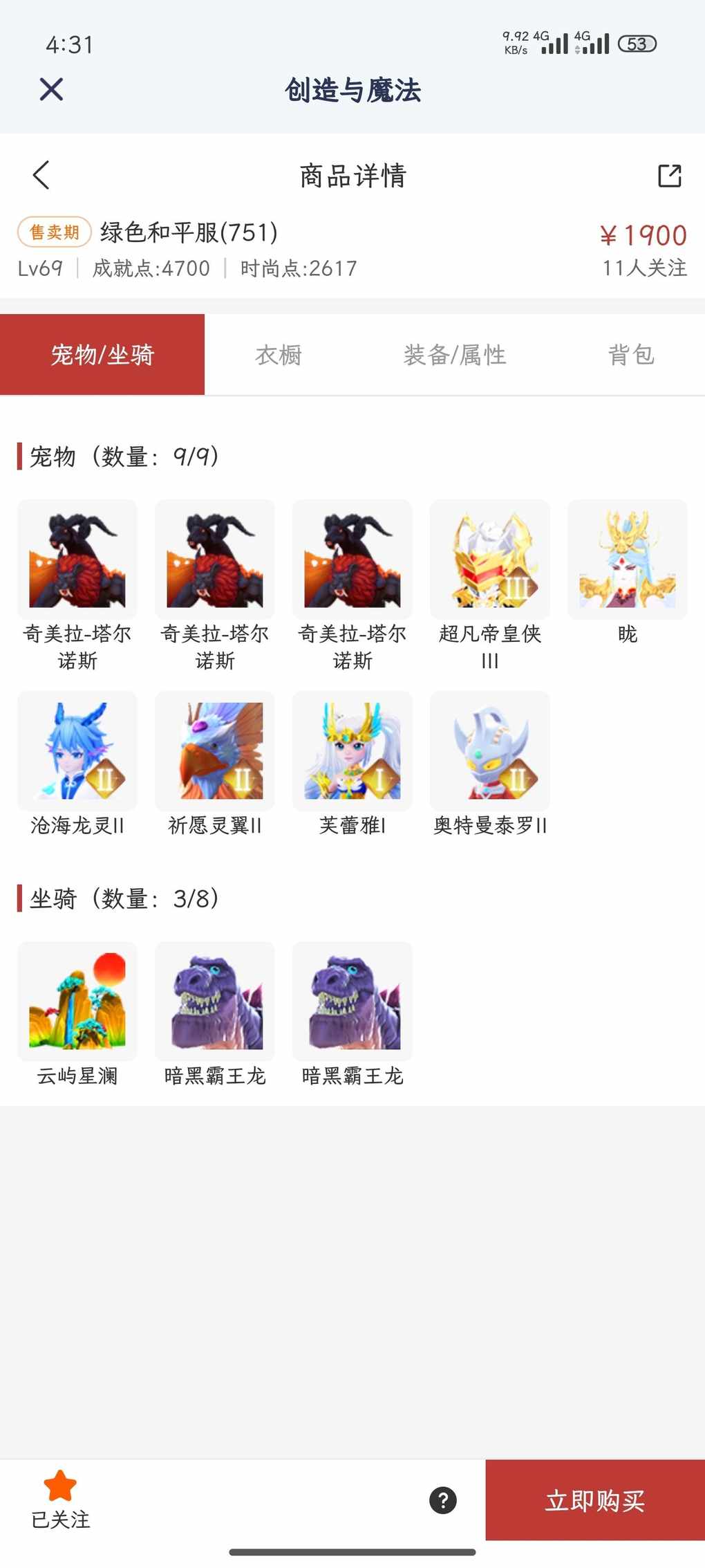Open pet 奥特曼泰罗II
The image size is (705, 1568).
[489, 751]
